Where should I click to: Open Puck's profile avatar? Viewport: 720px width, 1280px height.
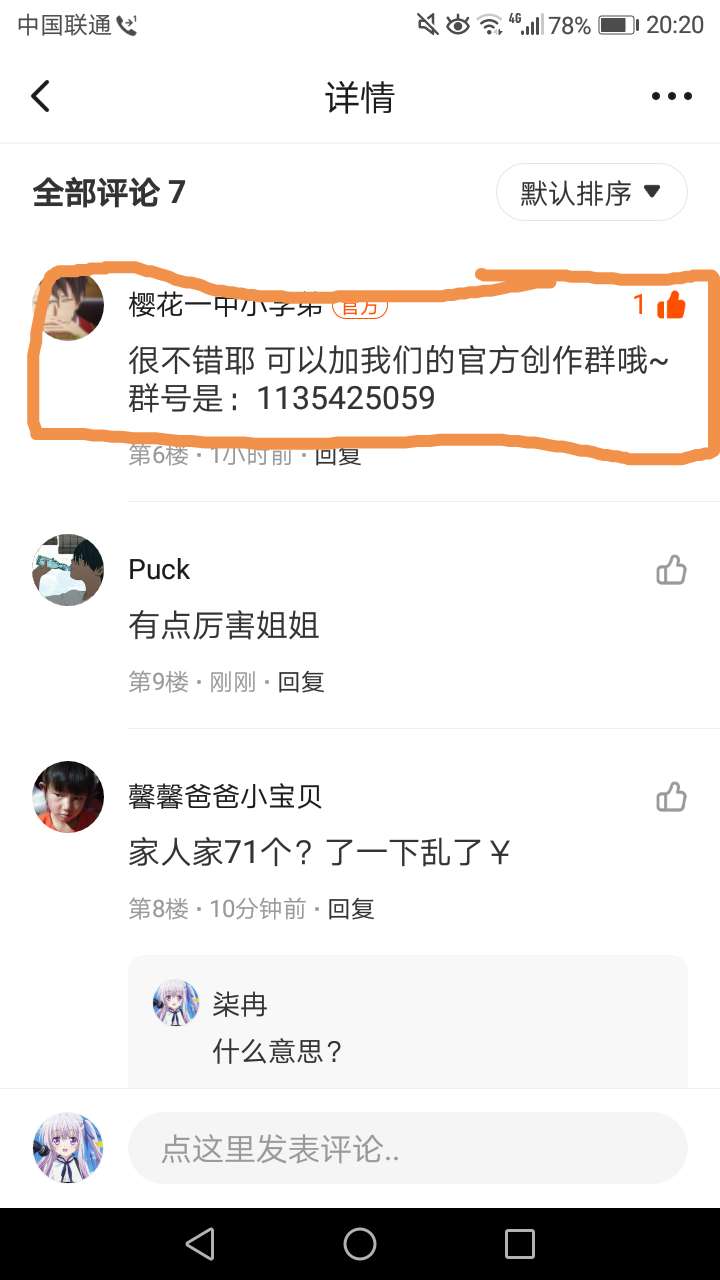click(x=68, y=570)
